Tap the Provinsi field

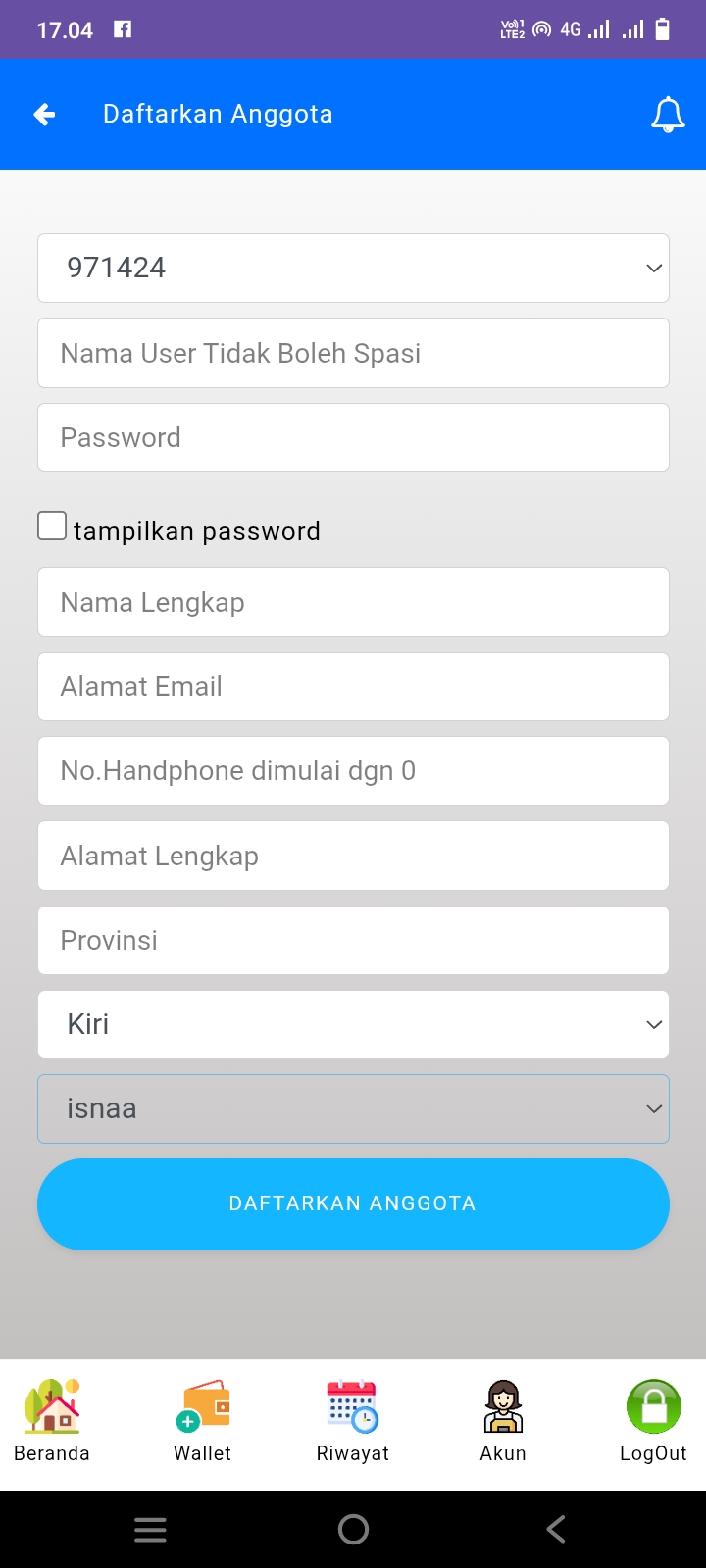point(353,940)
